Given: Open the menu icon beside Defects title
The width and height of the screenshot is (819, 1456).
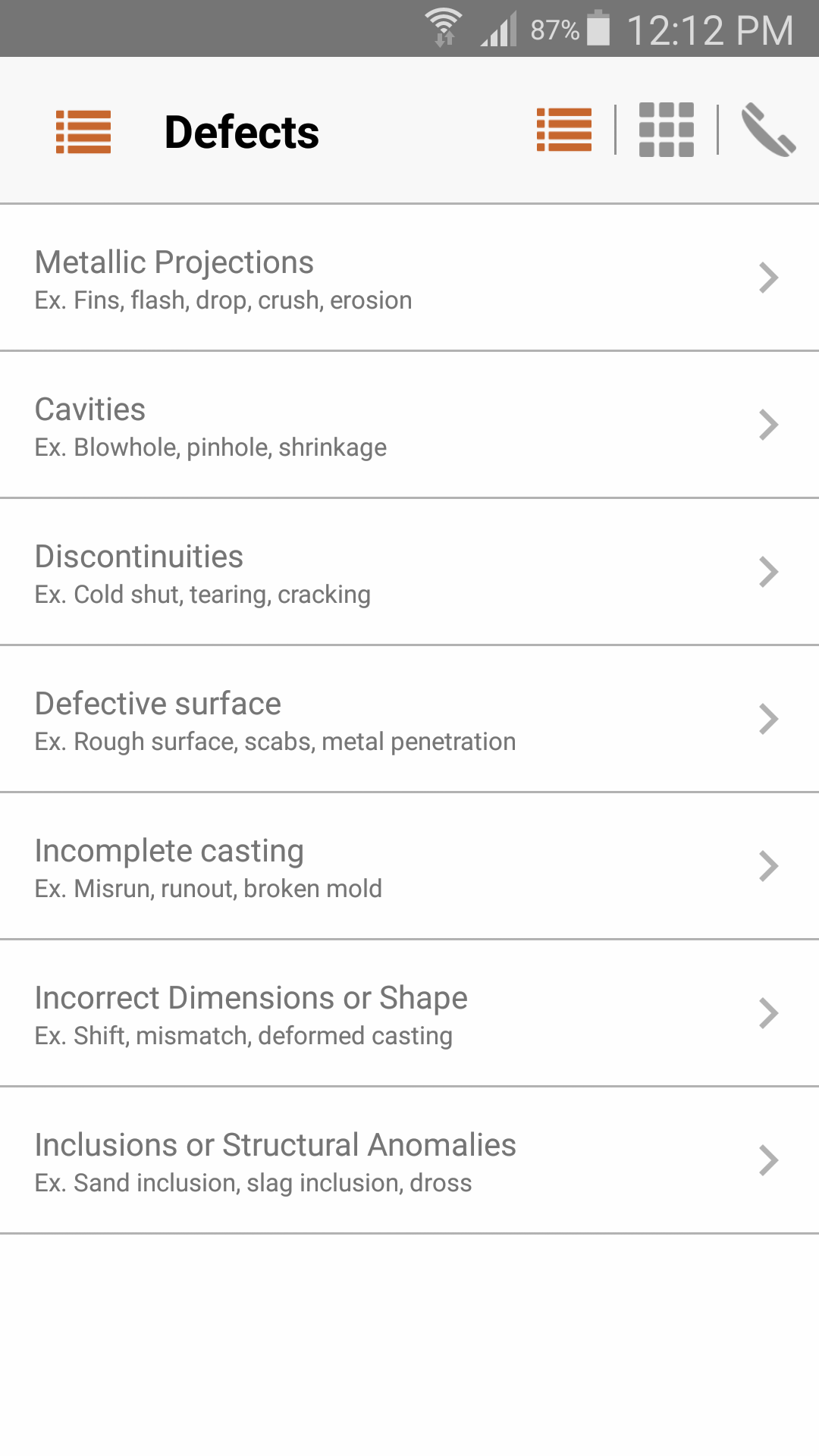Looking at the screenshot, I should tap(83, 132).
